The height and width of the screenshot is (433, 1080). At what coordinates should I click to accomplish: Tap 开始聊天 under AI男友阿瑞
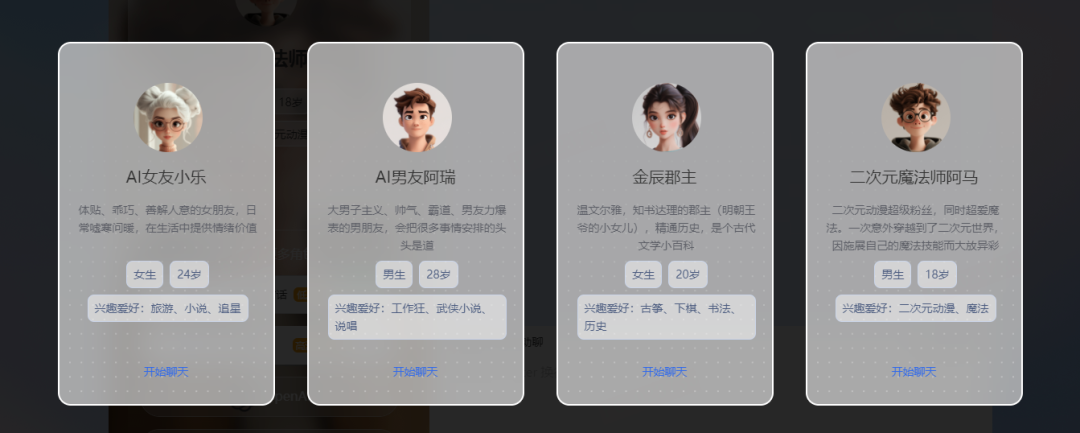(x=415, y=372)
